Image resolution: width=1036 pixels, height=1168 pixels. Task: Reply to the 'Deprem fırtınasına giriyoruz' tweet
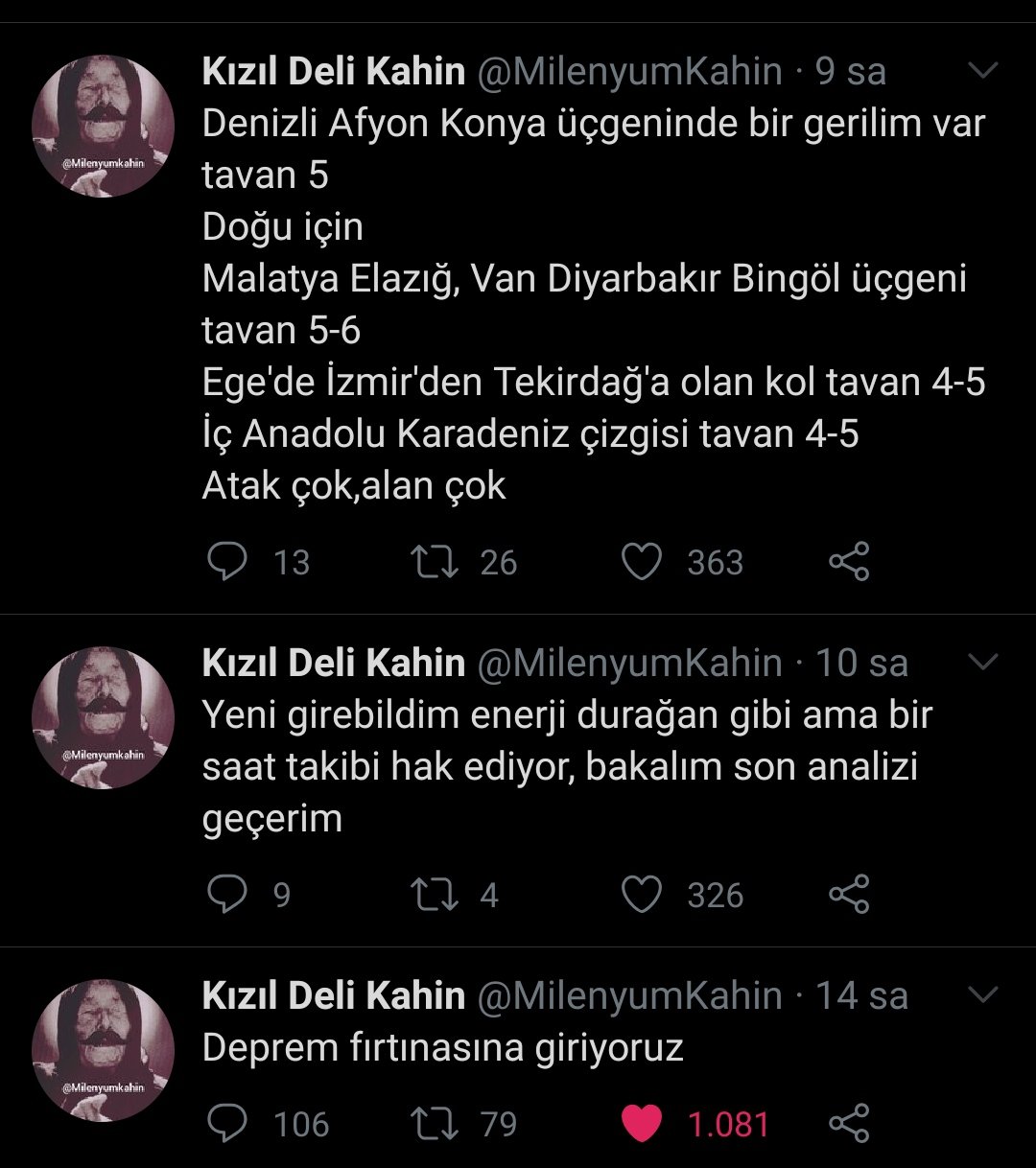[227, 1124]
